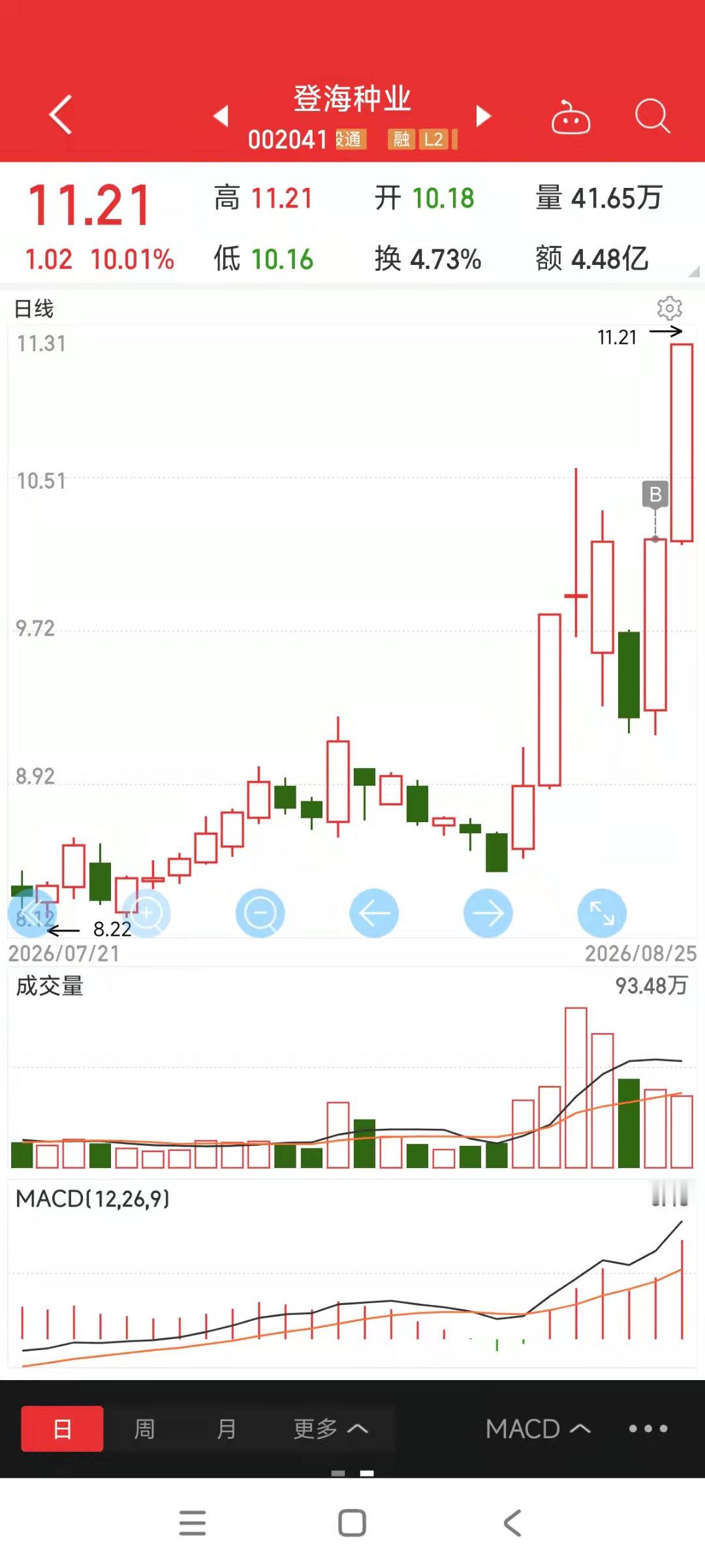Image resolution: width=705 pixels, height=1568 pixels.
Task: Switch to the 周 weekly chart
Action: [144, 1428]
